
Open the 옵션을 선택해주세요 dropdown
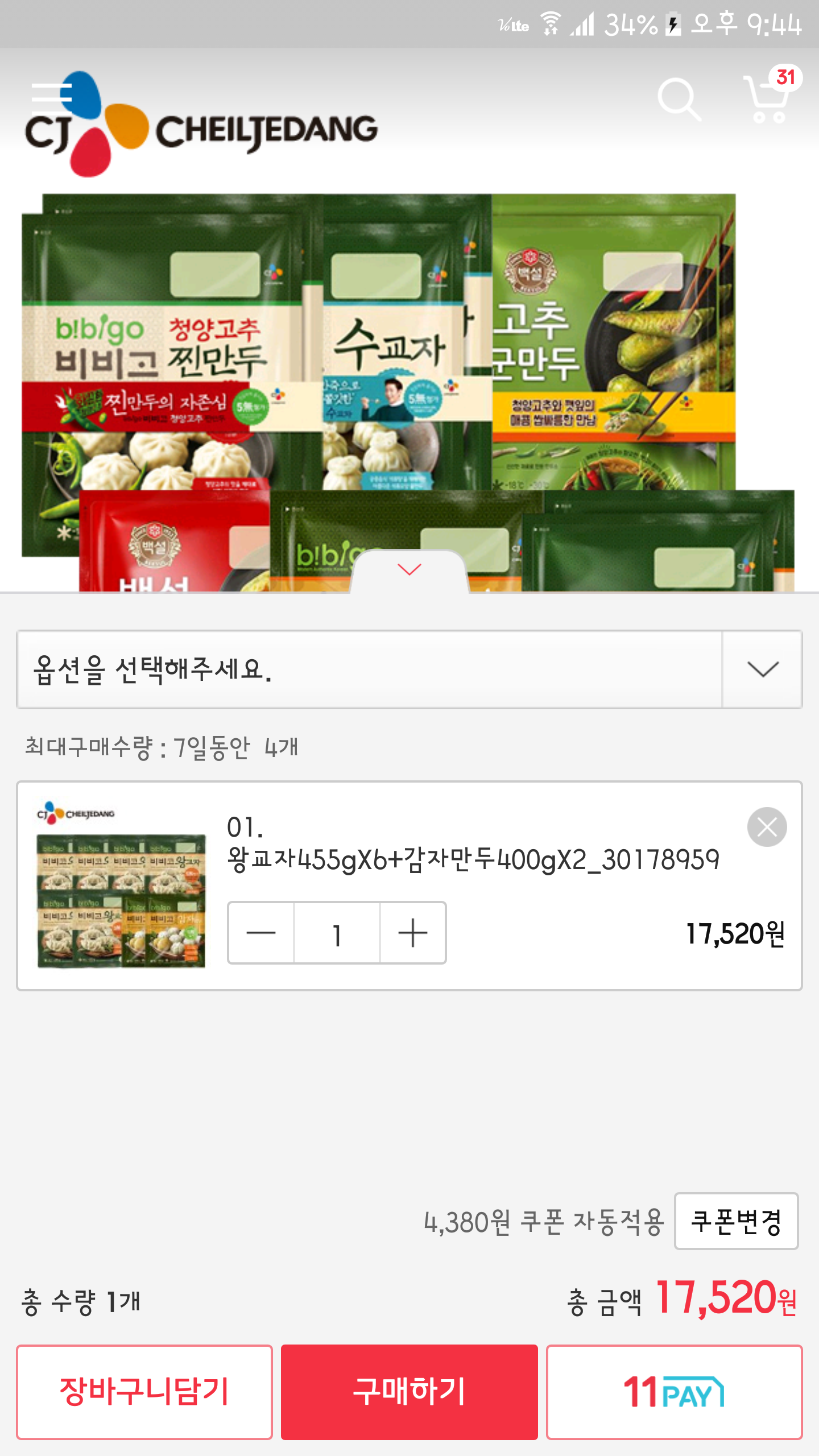point(409,669)
